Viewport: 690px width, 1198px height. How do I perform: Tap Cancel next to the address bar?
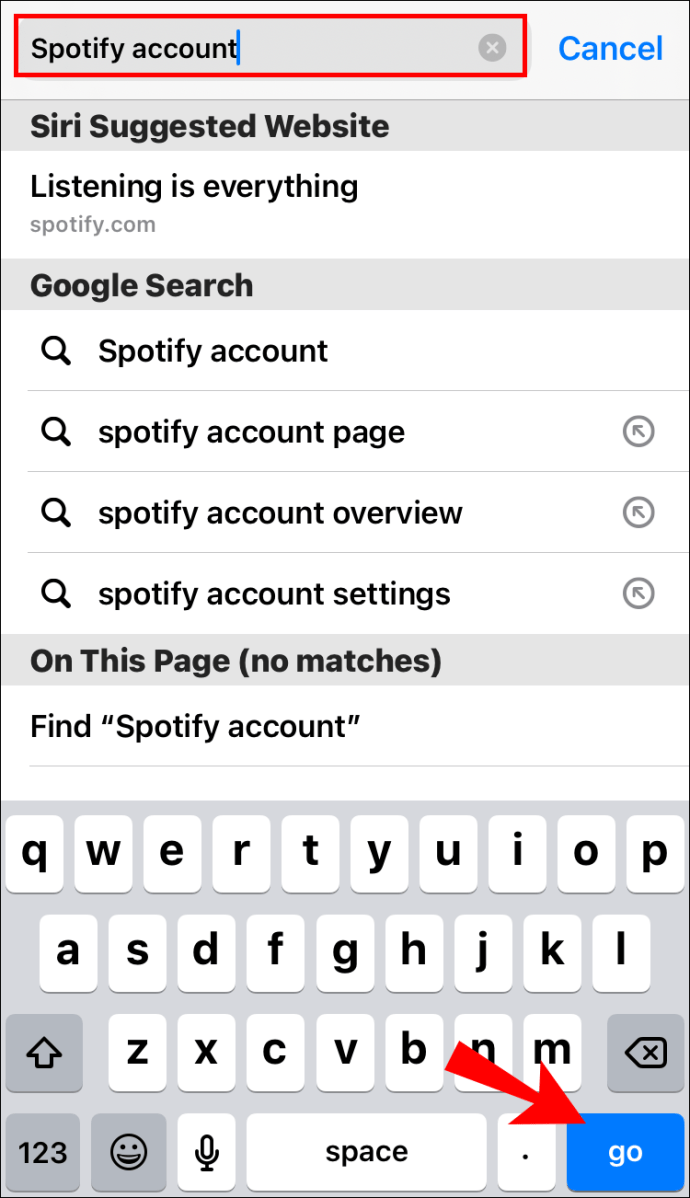pyautogui.click(x=610, y=48)
